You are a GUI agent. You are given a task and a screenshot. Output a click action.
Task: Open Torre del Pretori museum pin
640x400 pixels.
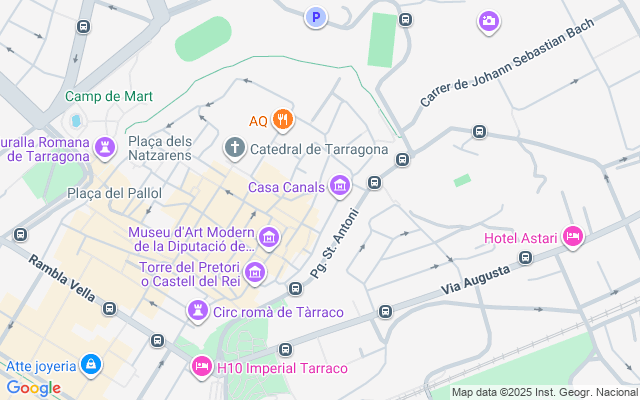[x=255, y=272]
